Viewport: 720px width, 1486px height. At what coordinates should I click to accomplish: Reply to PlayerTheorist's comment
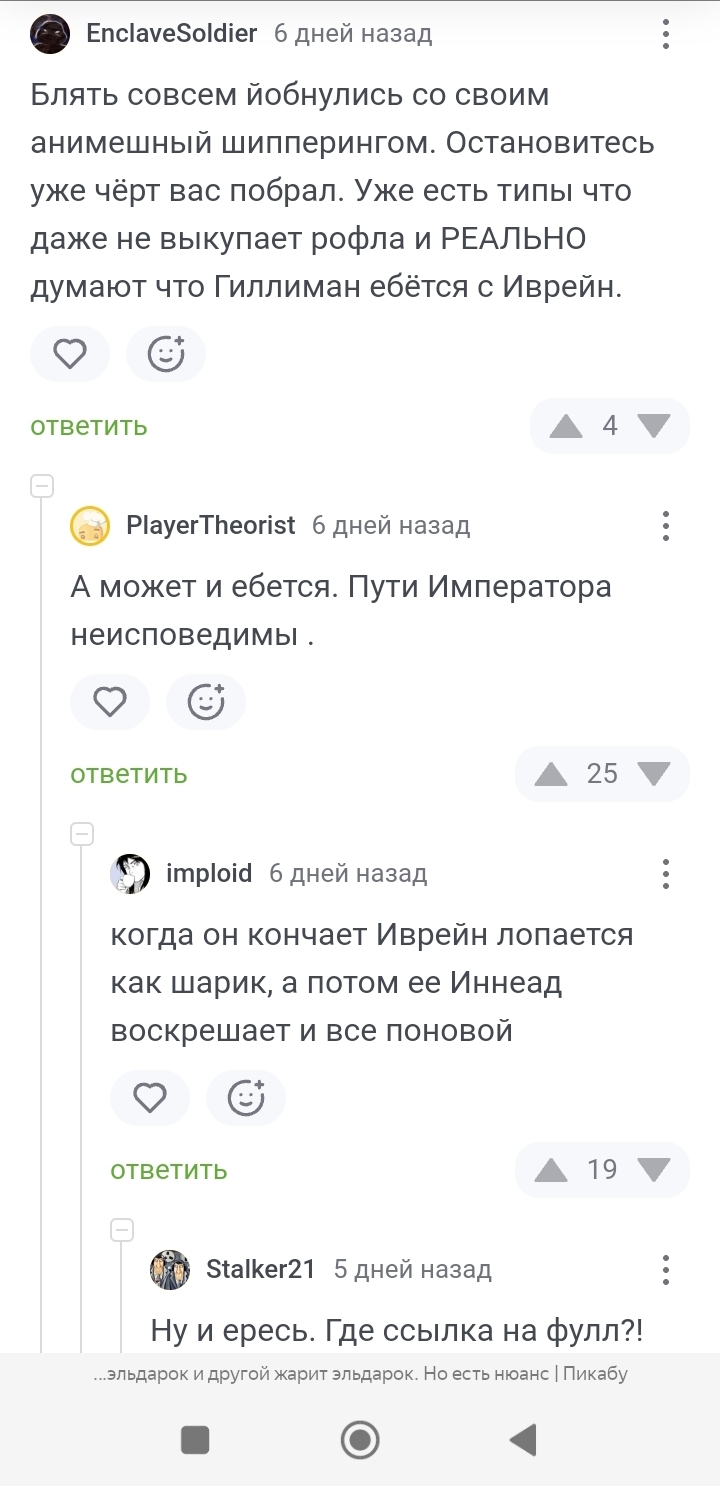point(129,774)
